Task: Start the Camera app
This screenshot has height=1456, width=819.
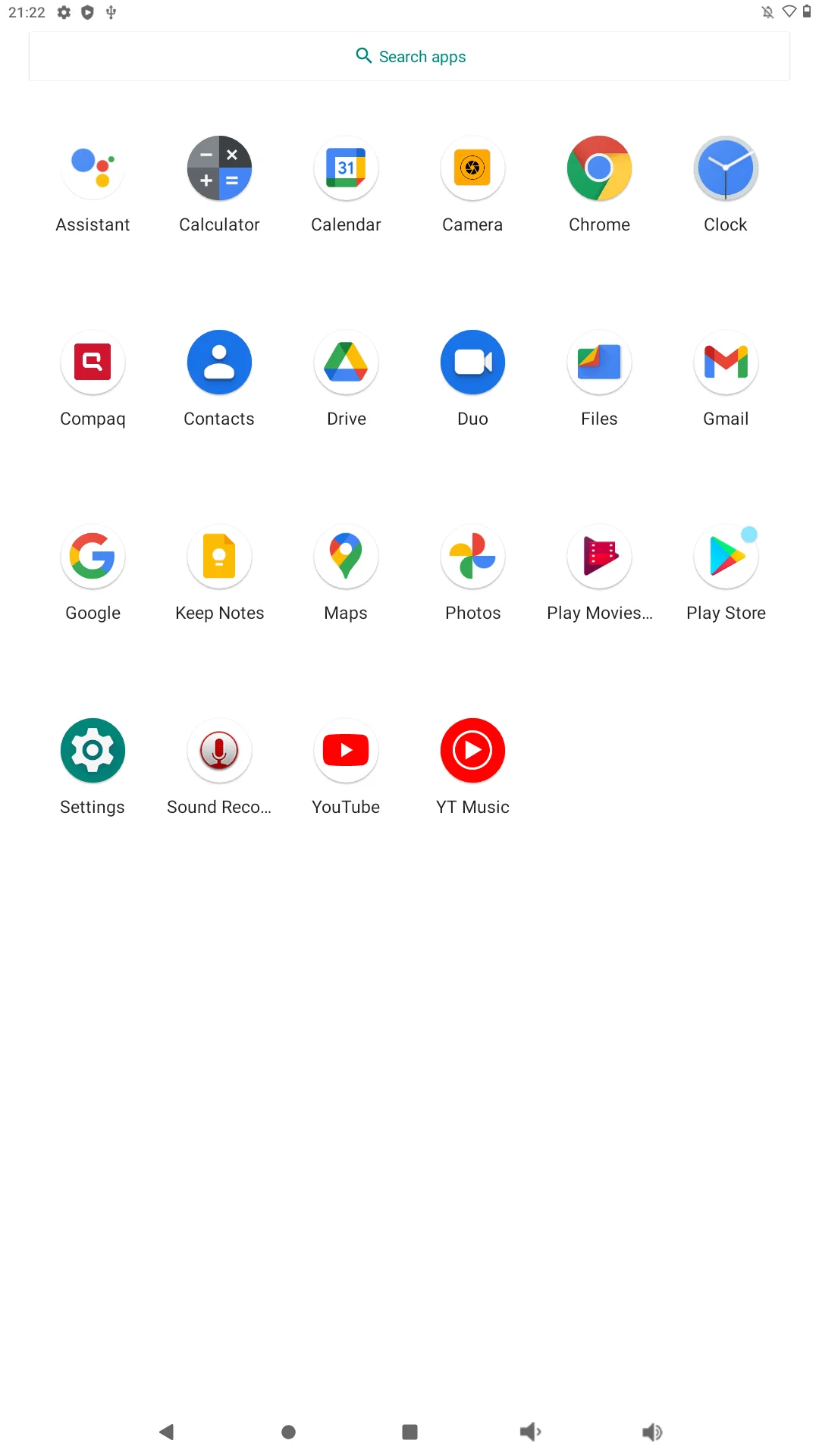Action: click(x=472, y=168)
